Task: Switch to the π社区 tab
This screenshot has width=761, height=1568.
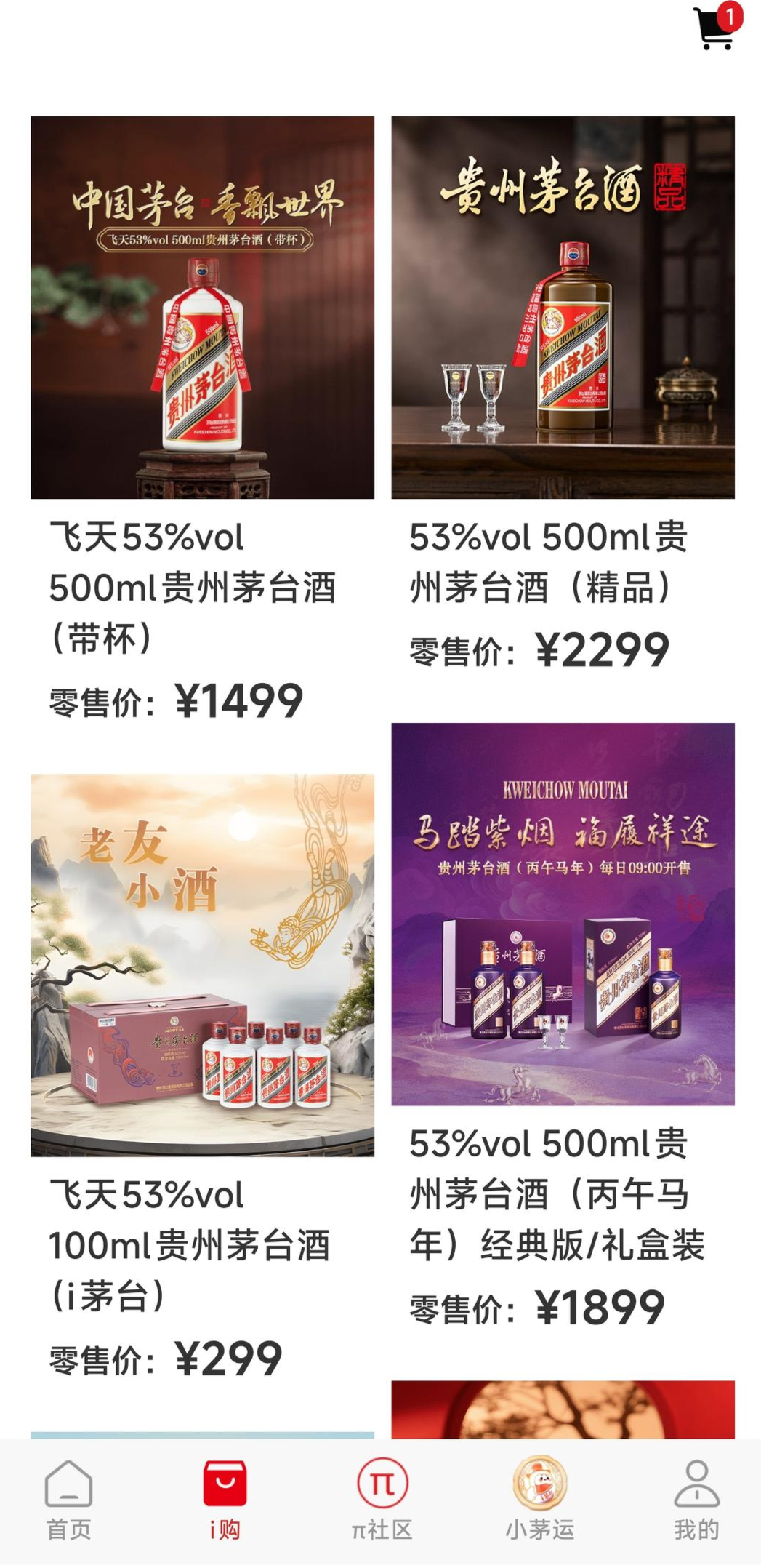Action: click(x=382, y=1500)
